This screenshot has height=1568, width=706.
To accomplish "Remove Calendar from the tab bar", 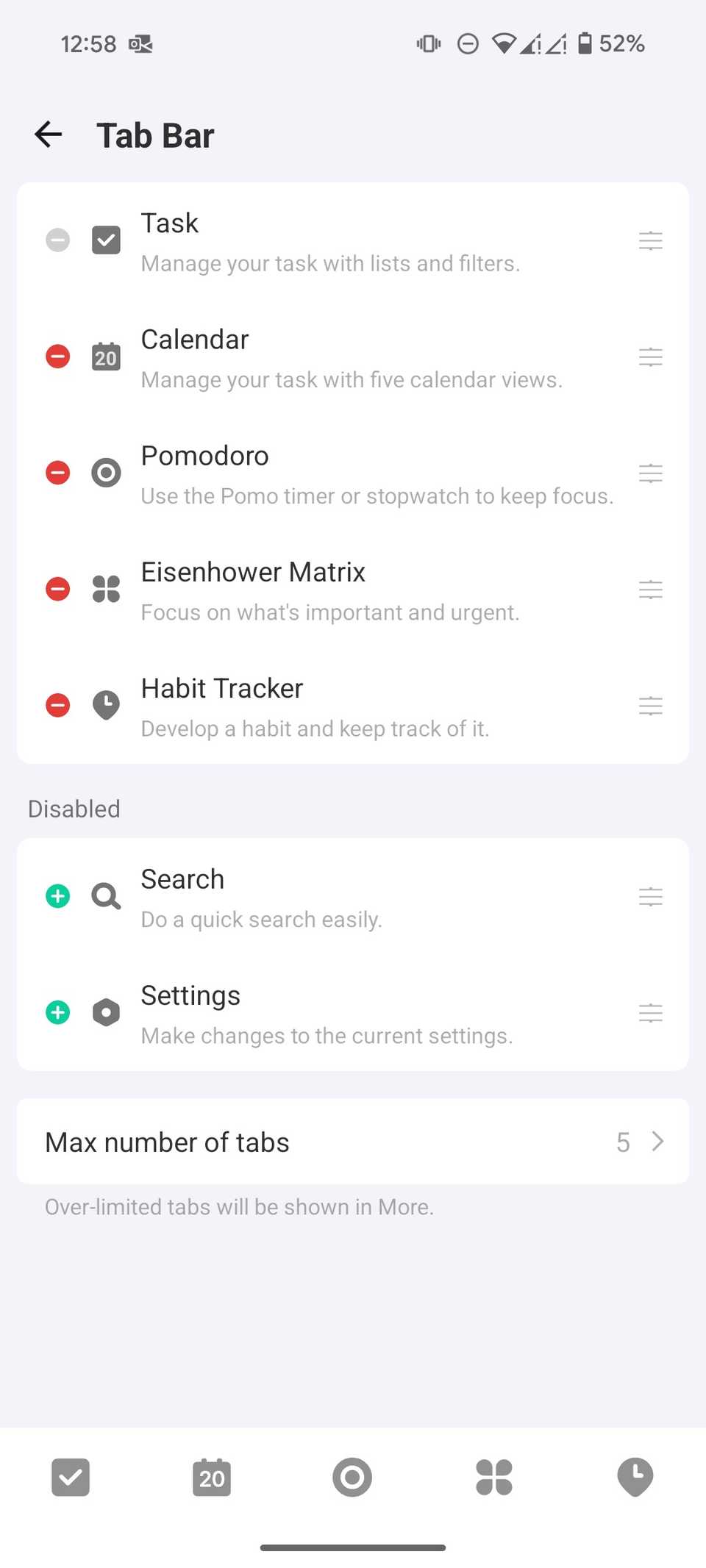I will click(58, 357).
